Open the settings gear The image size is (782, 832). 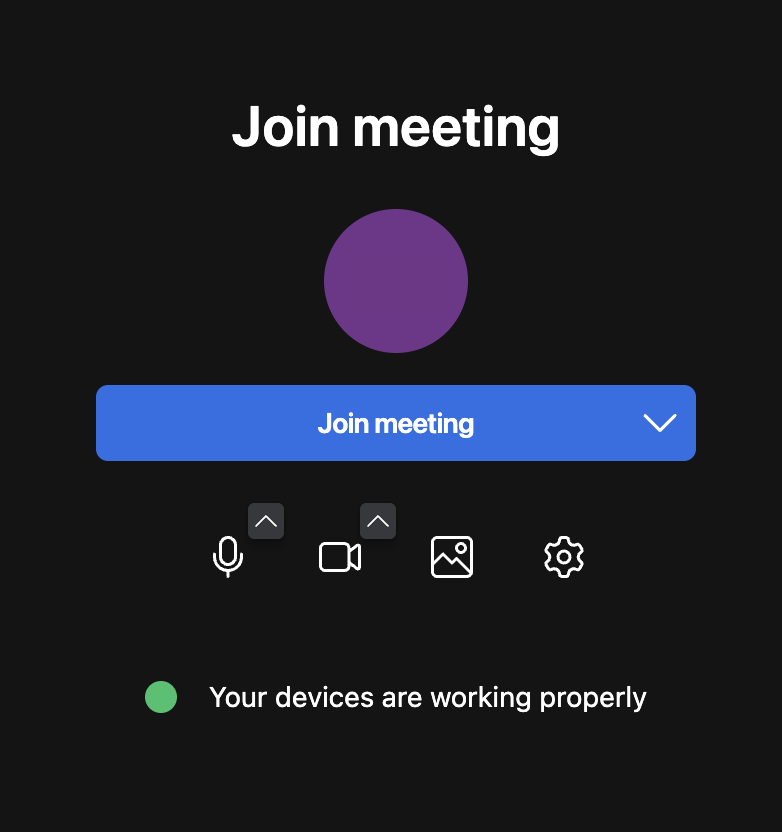point(563,557)
